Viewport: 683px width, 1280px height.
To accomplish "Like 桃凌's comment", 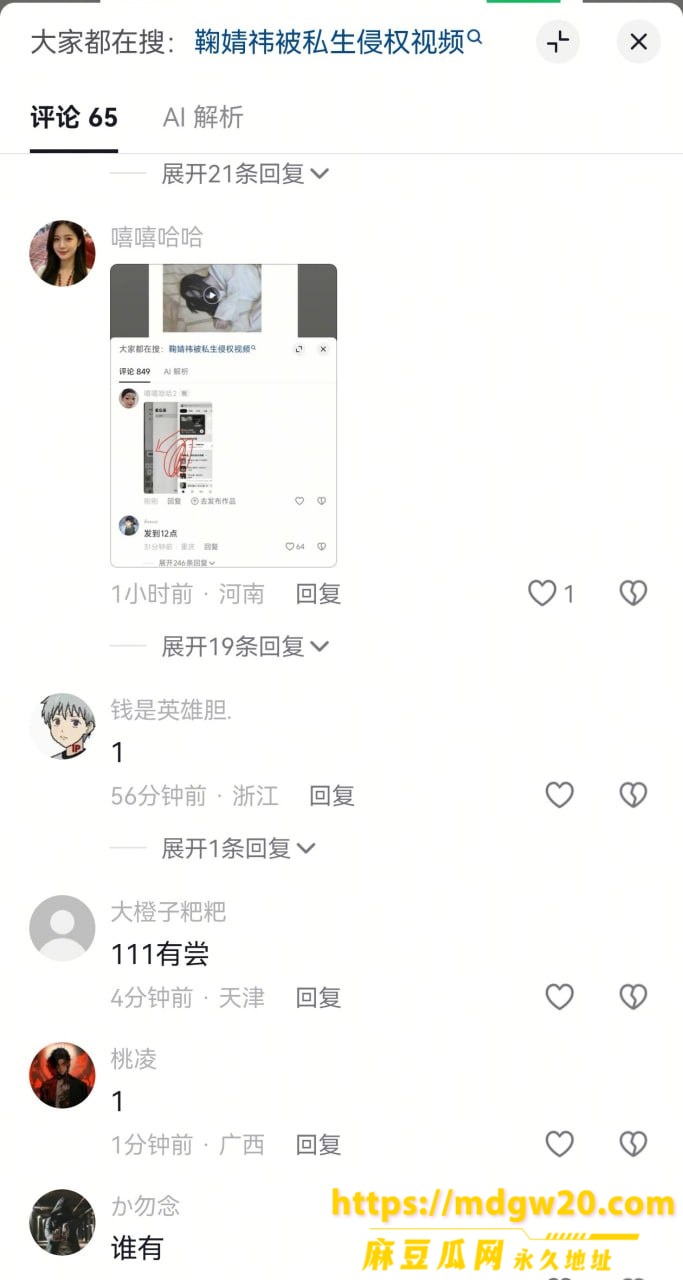I will tap(559, 1144).
